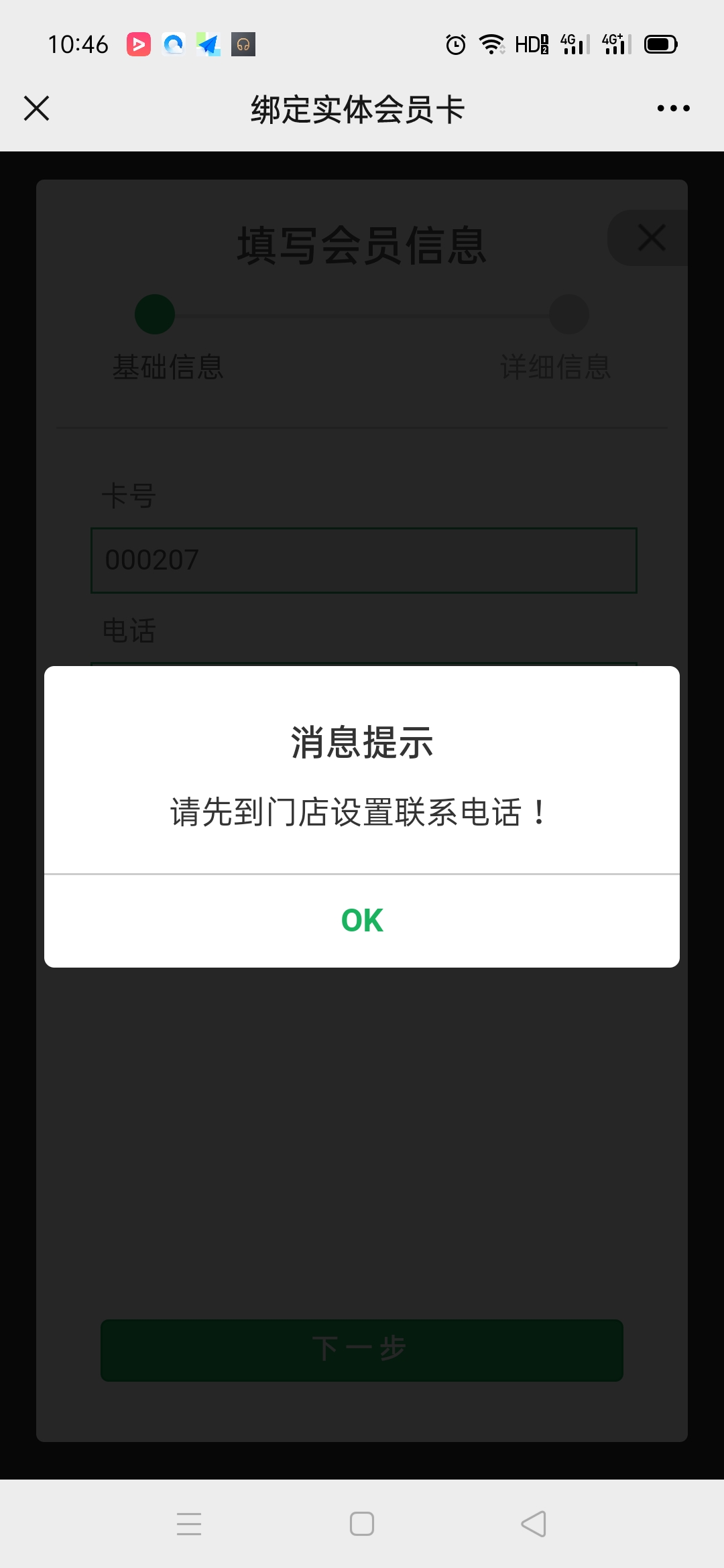This screenshot has width=724, height=1568.
Task: Go back using the system back button
Action: click(x=534, y=1524)
